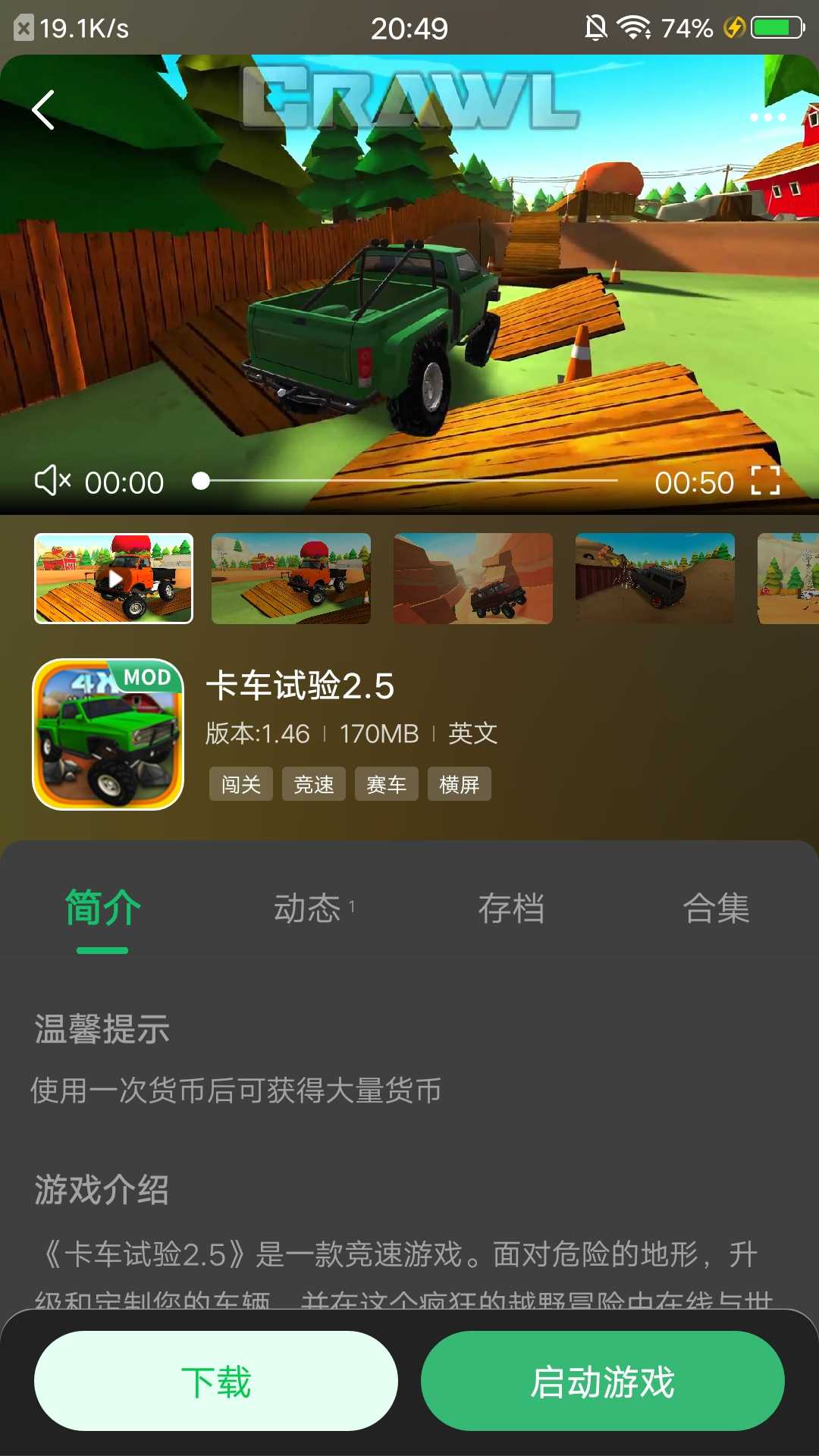This screenshot has width=819, height=1456.
Task: Enter fullscreen video mode
Action: pyautogui.click(x=765, y=481)
